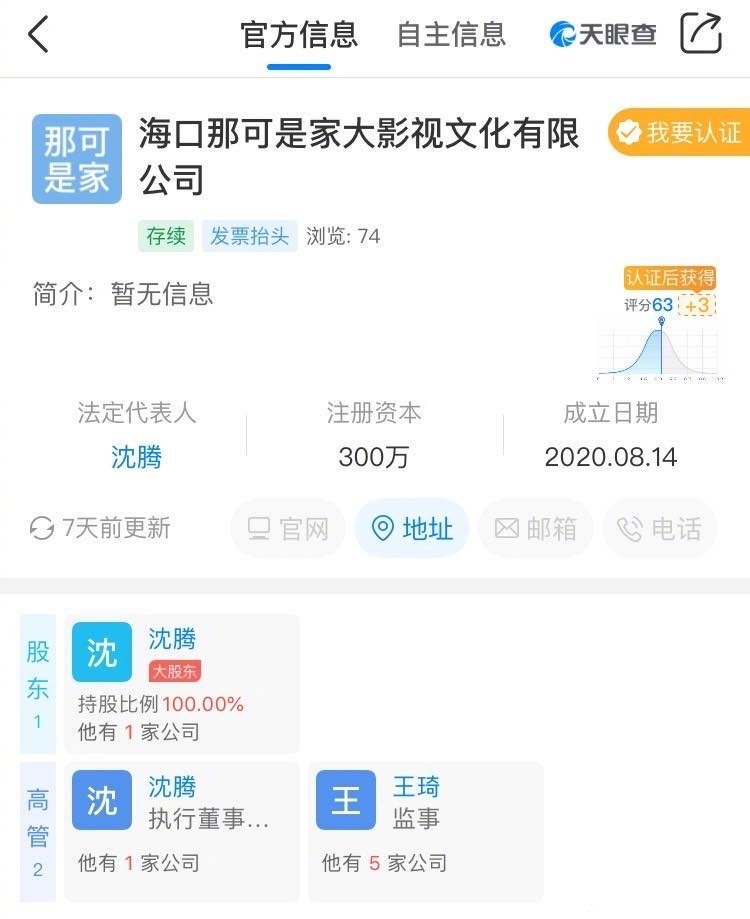Tap the checkmark icon on 我要认证 banner
Viewport: 750px width, 919px height.
(x=628, y=134)
